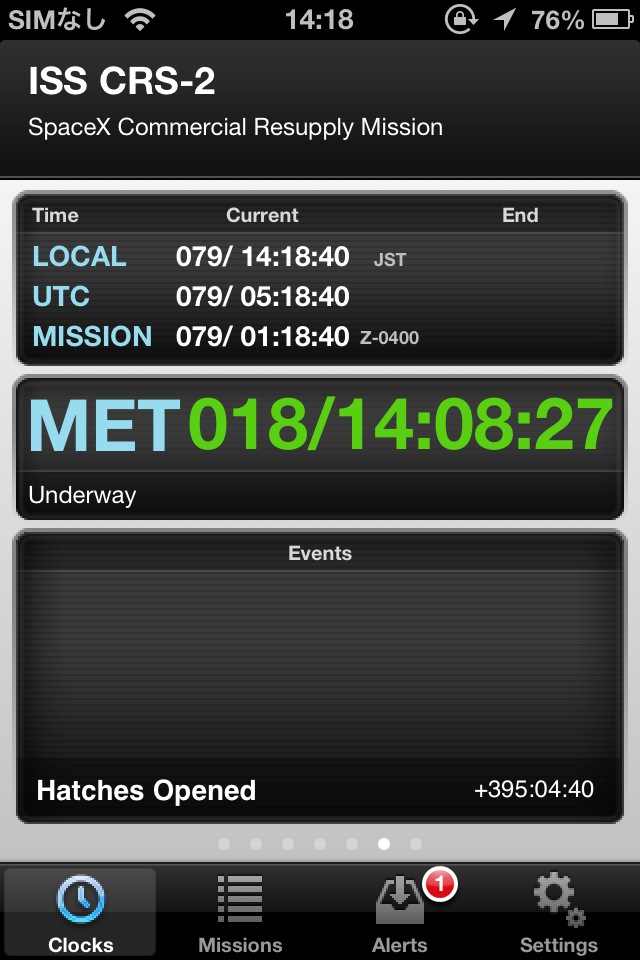Go to the Alerts tab
The height and width of the screenshot is (960, 640).
(400, 912)
